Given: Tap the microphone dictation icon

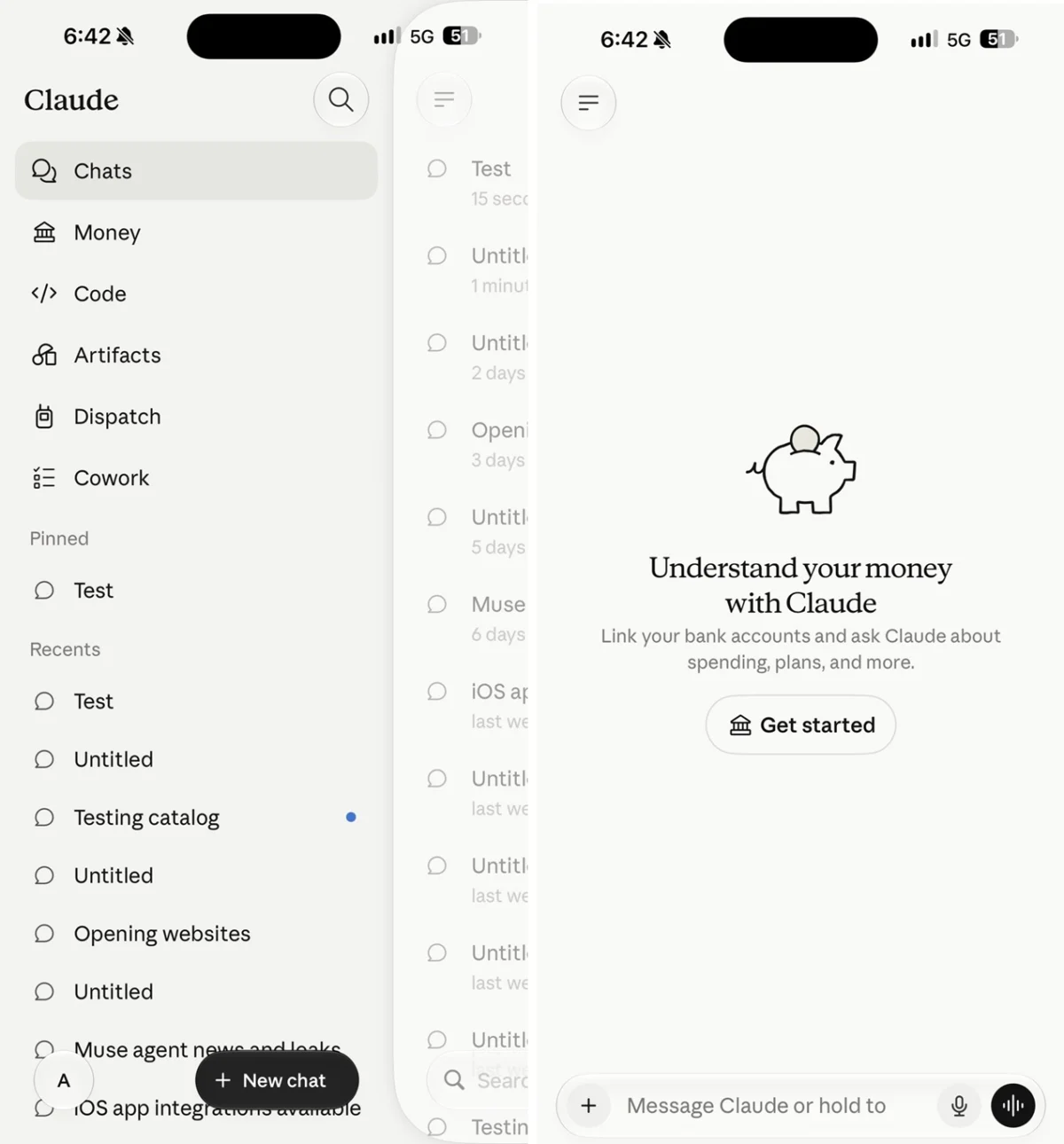Looking at the screenshot, I should click(958, 1106).
